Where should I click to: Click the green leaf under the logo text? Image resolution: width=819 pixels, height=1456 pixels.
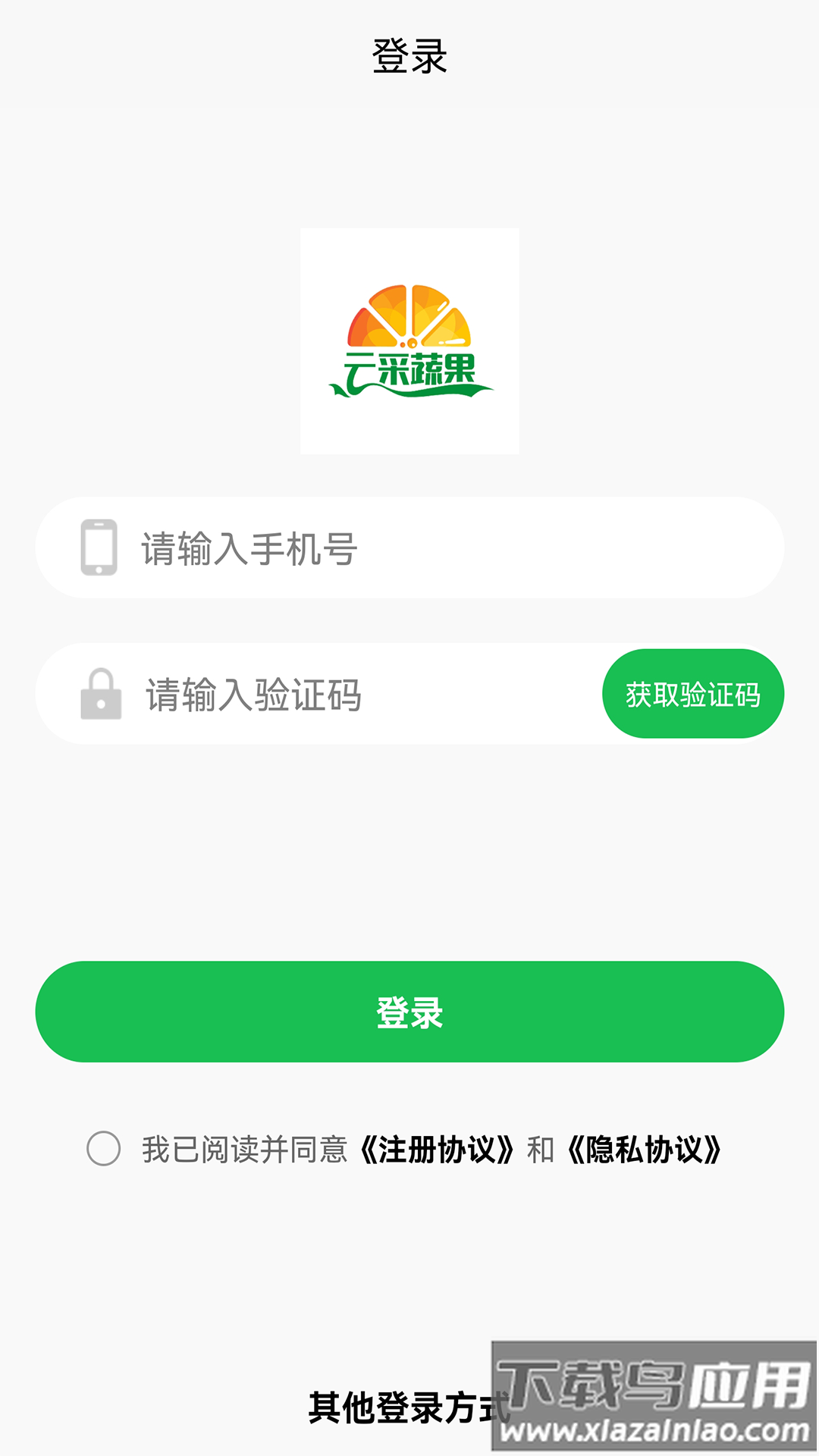409,391
